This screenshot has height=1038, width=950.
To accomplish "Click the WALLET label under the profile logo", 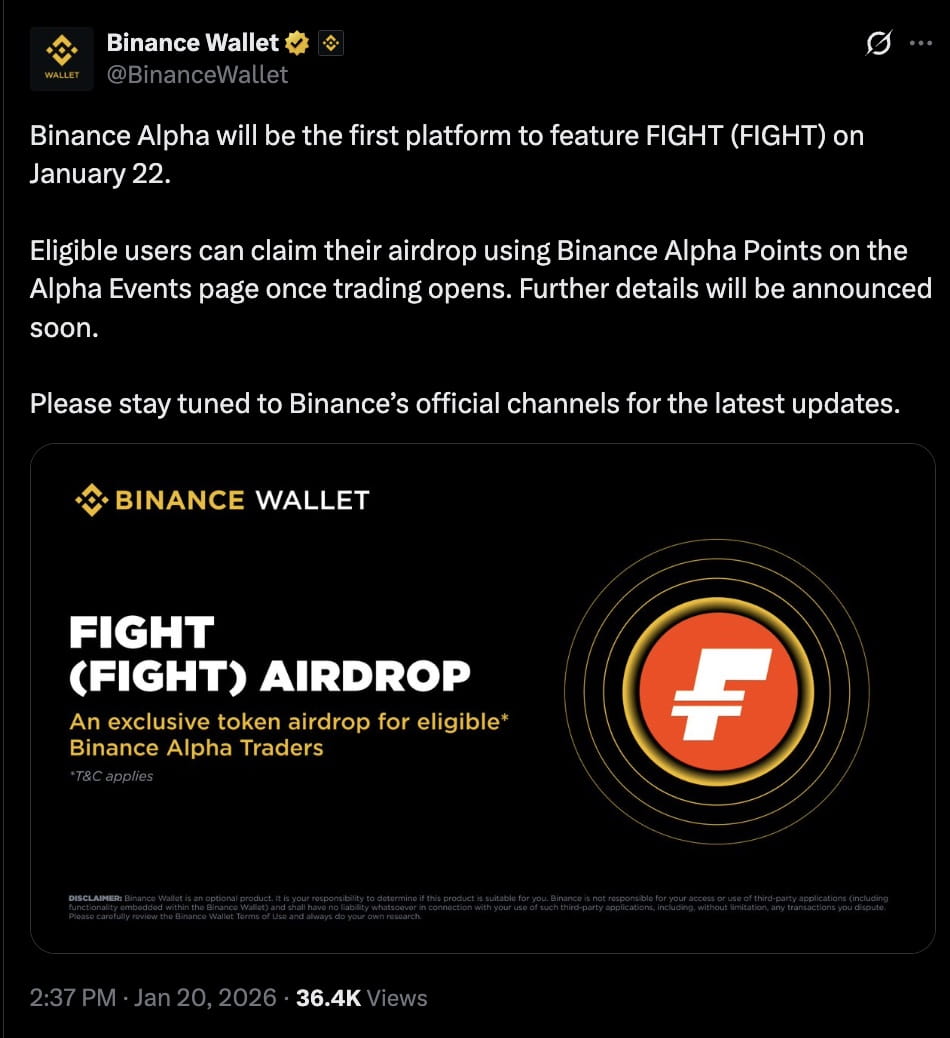I will pos(61,75).
